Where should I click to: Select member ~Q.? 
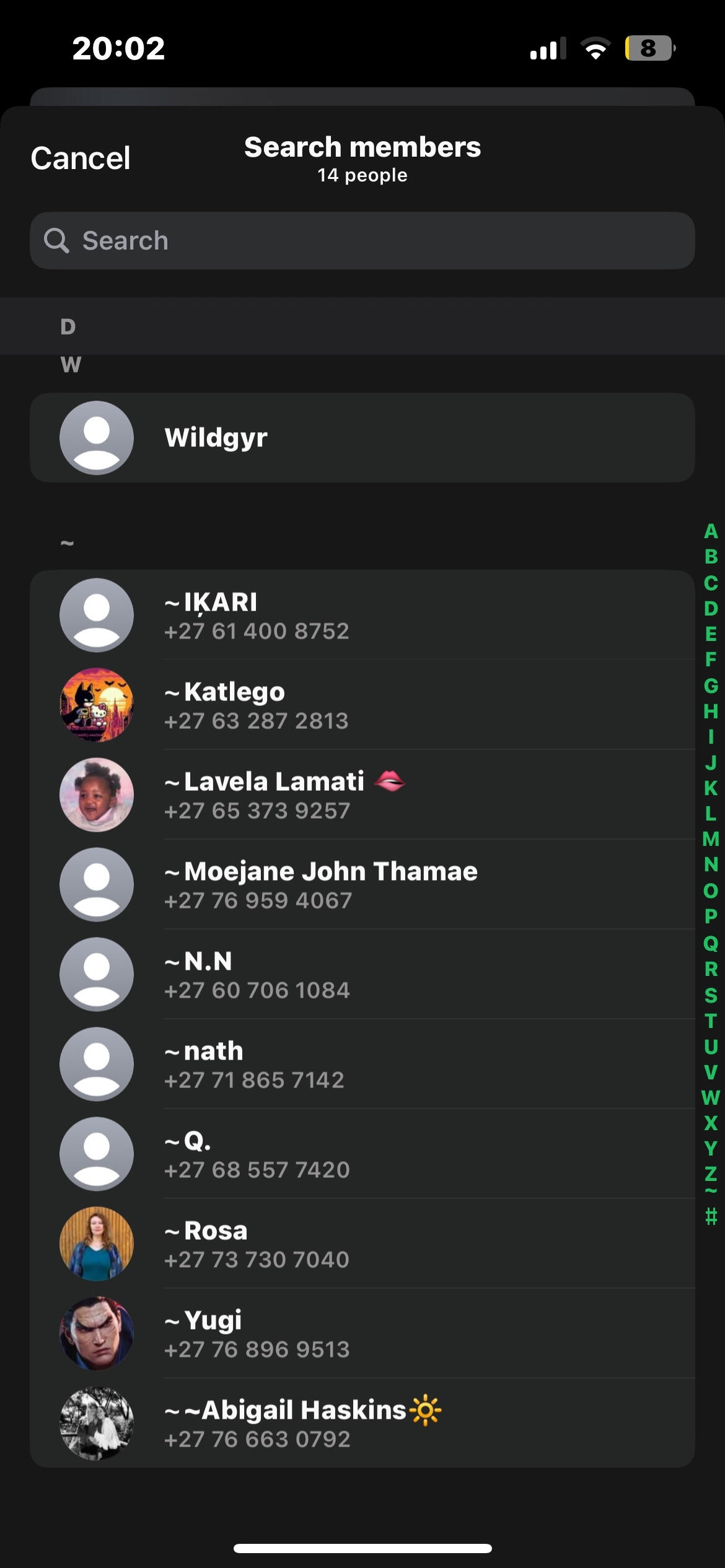click(x=362, y=1154)
